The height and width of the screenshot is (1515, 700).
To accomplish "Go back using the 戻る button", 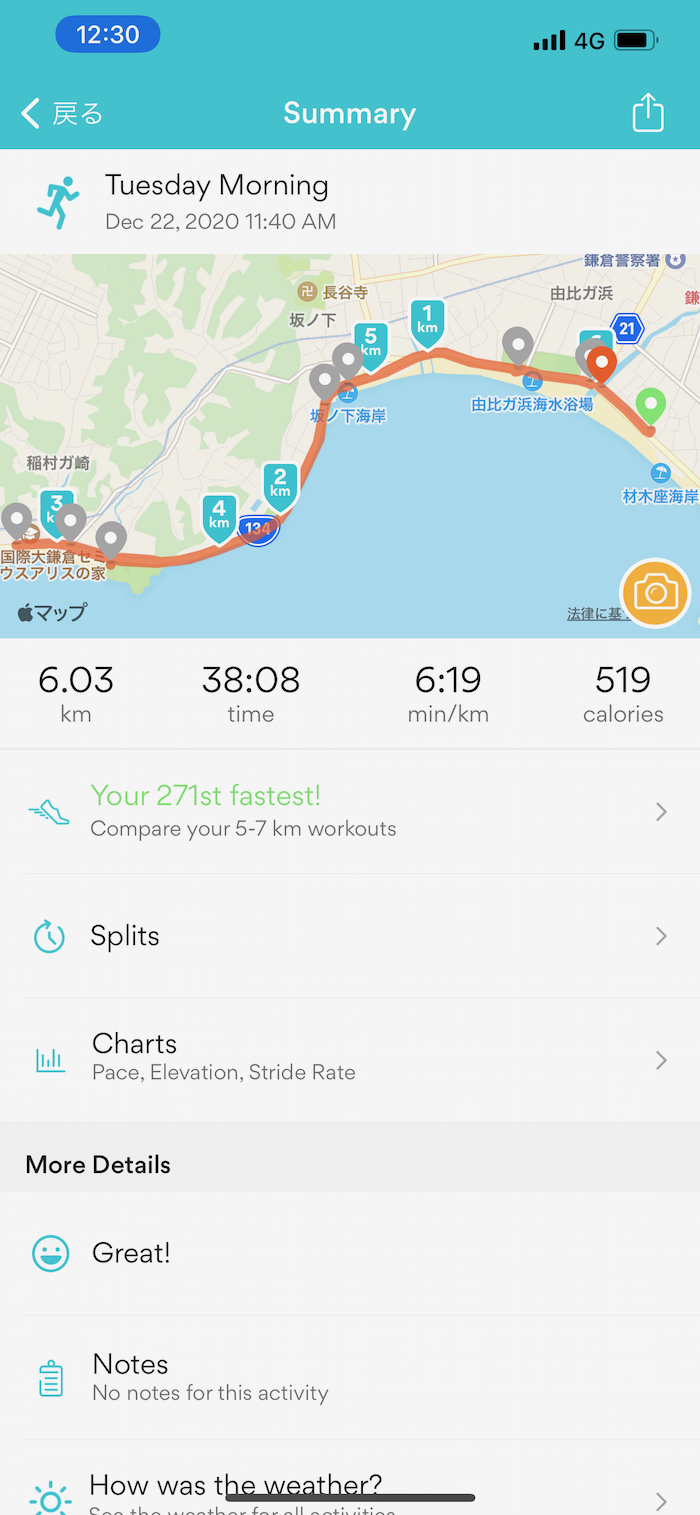I will (62, 113).
